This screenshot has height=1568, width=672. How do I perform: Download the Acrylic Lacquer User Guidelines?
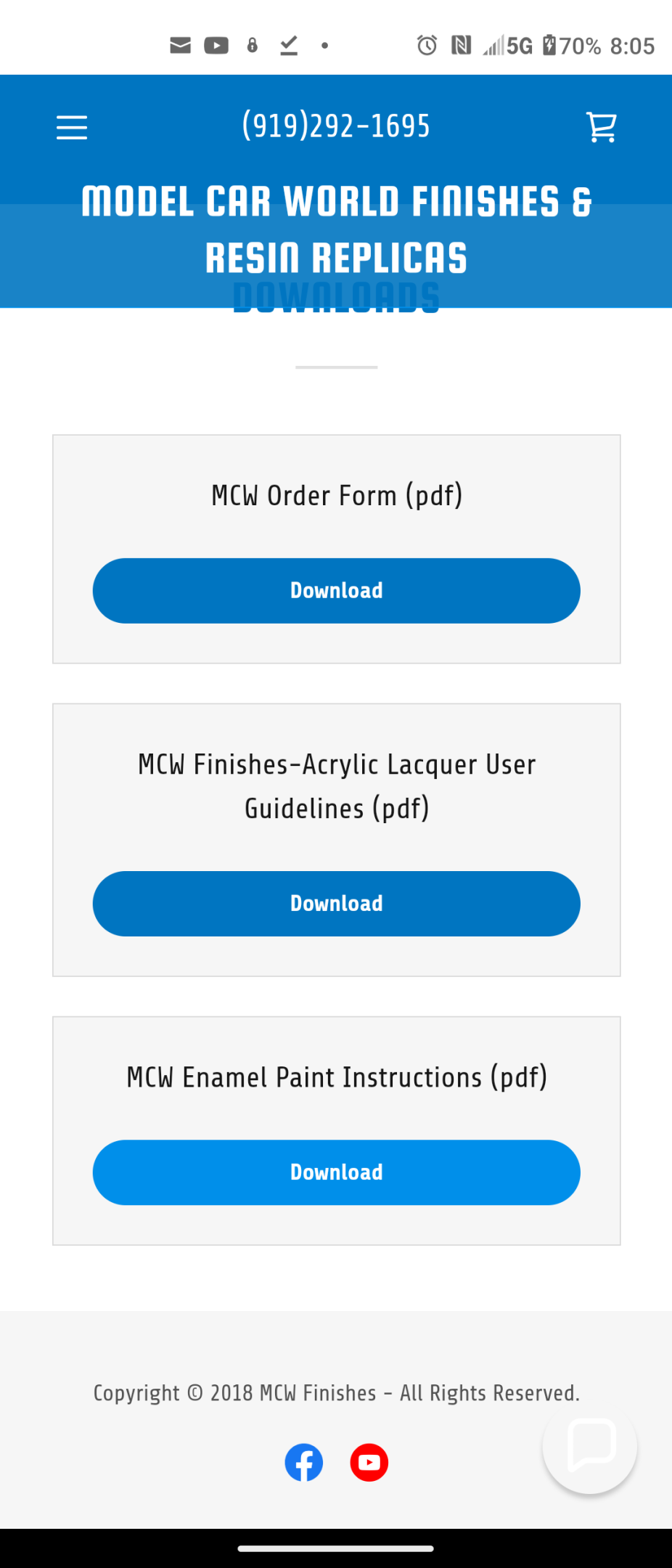[336, 903]
